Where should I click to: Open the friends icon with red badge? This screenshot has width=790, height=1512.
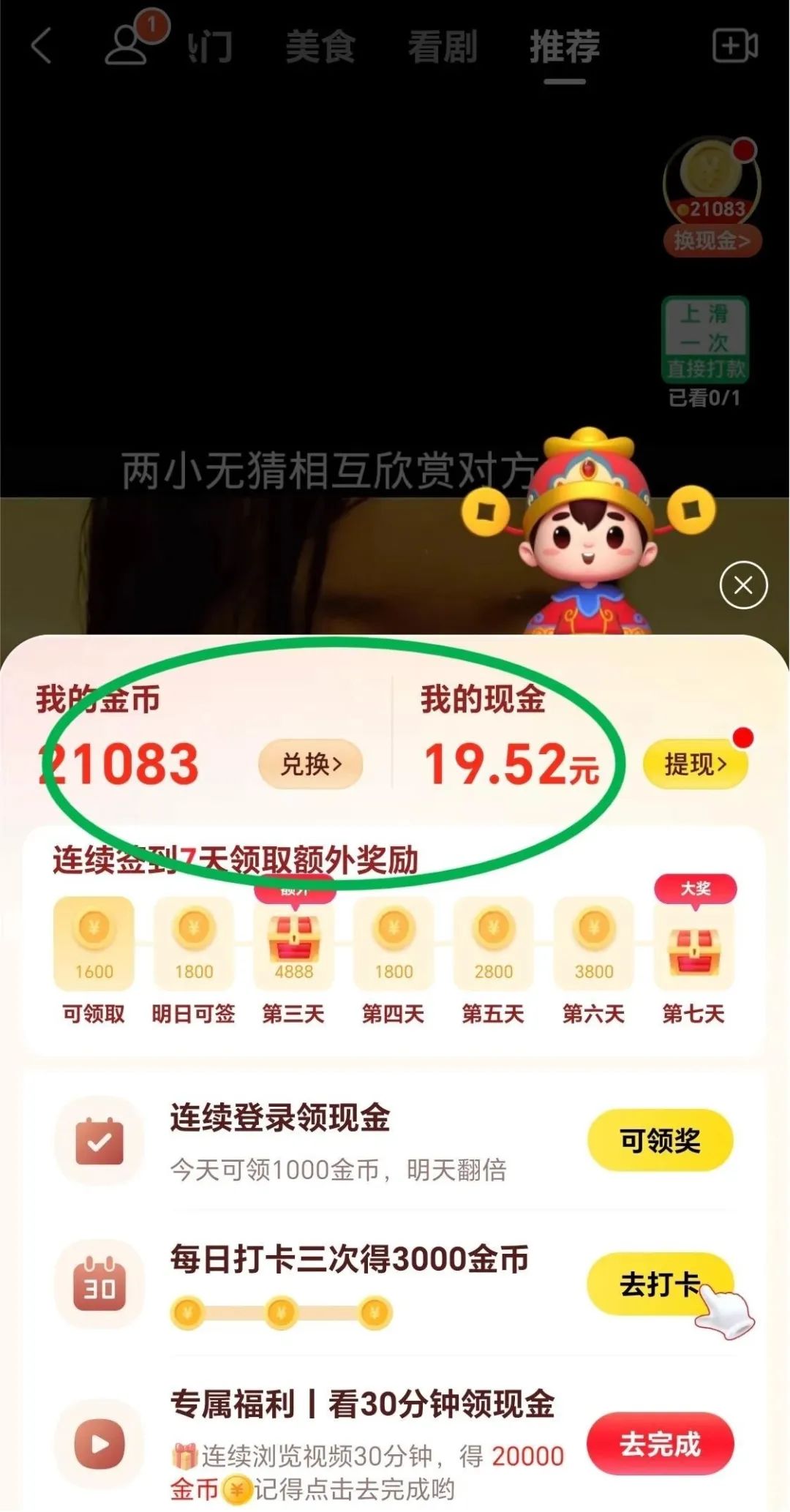click(129, 45)
